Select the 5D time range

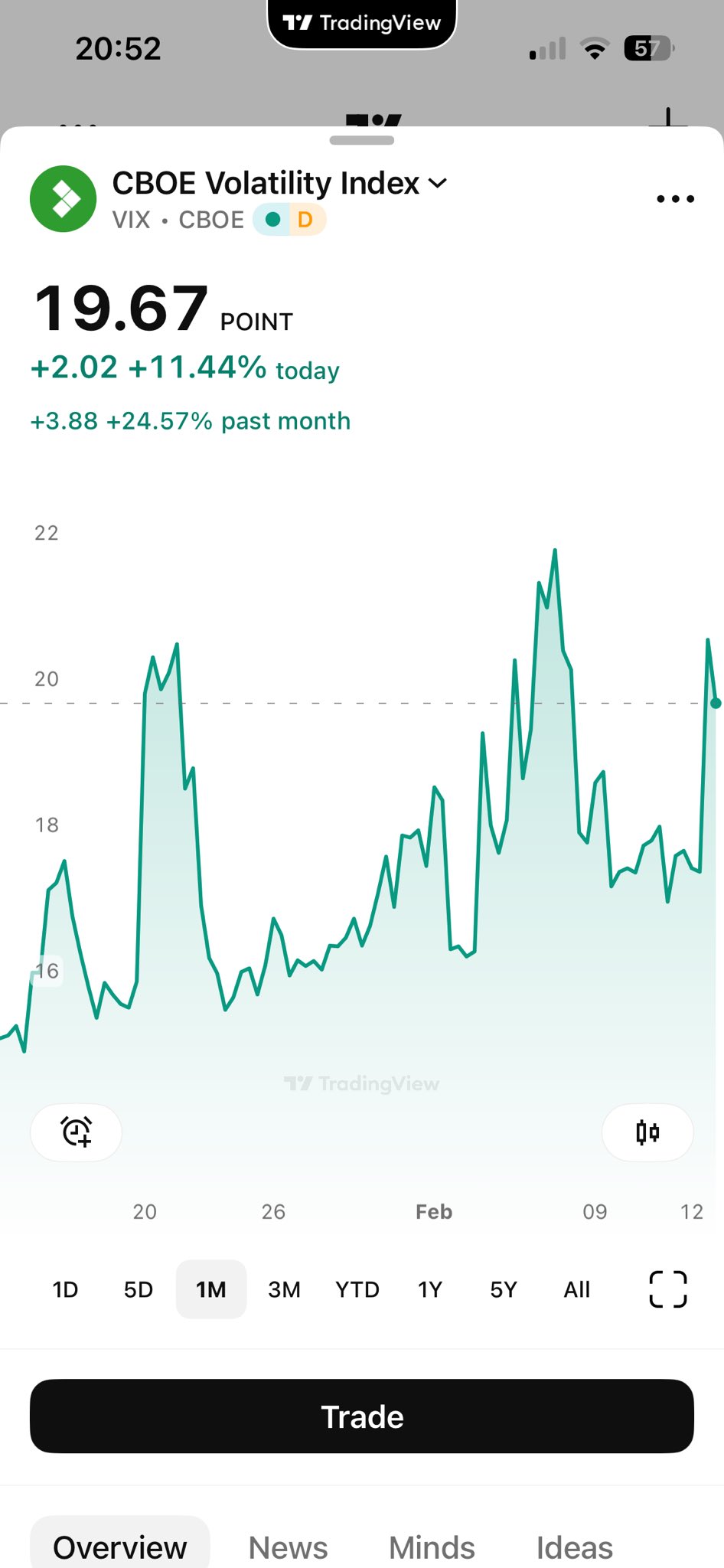(x=139, y=1289)
